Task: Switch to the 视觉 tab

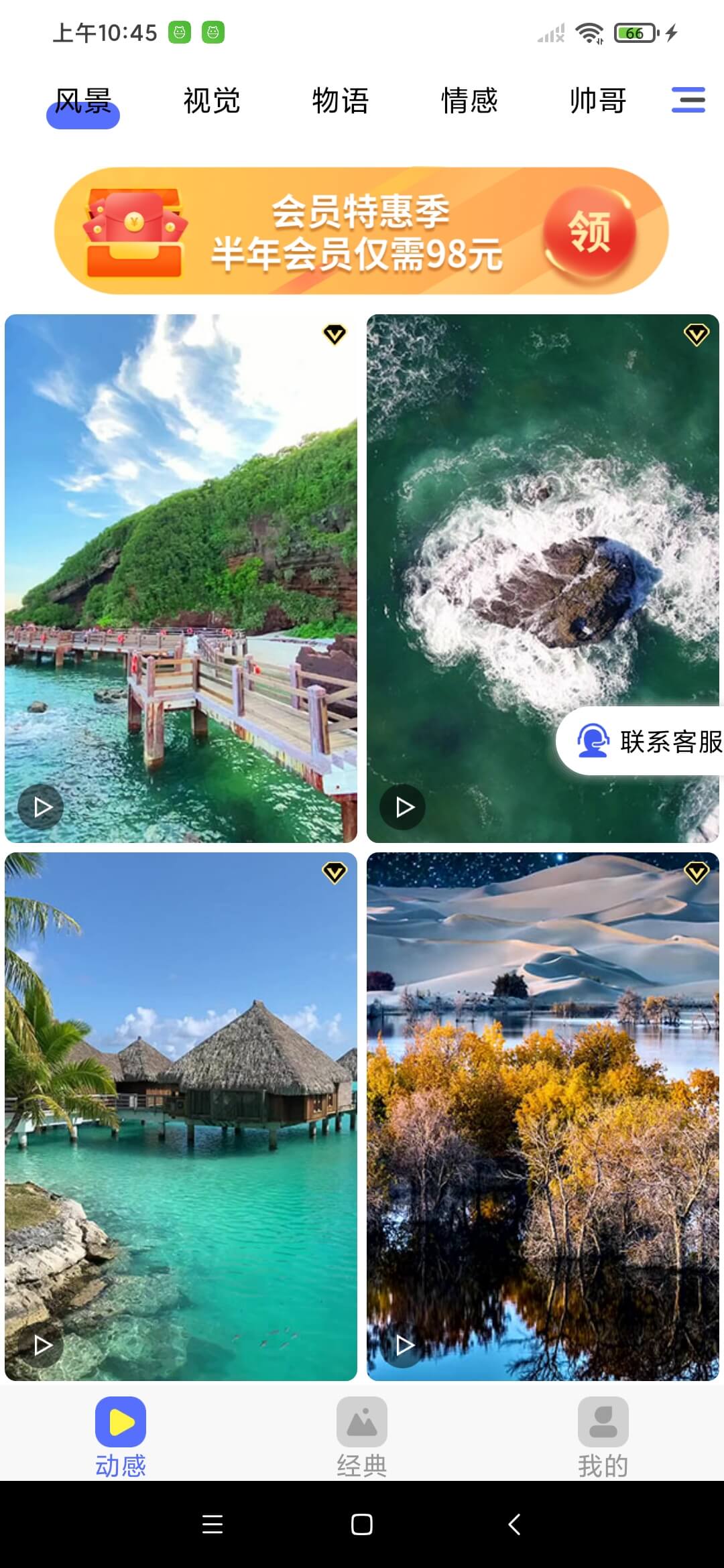Action: [x=210, y=101]
